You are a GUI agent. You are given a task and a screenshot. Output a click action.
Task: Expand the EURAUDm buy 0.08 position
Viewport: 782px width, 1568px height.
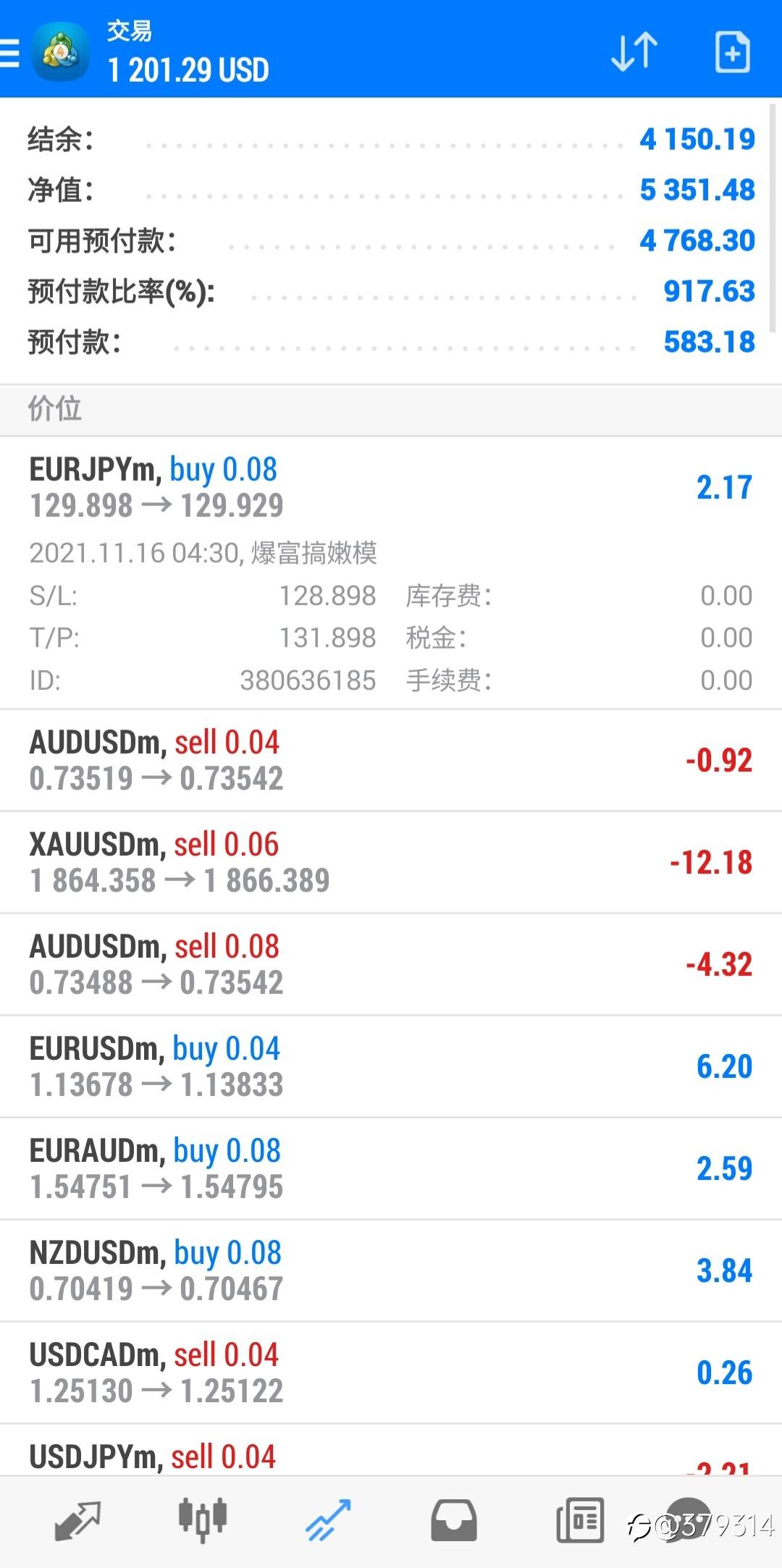coord(391,1168)
